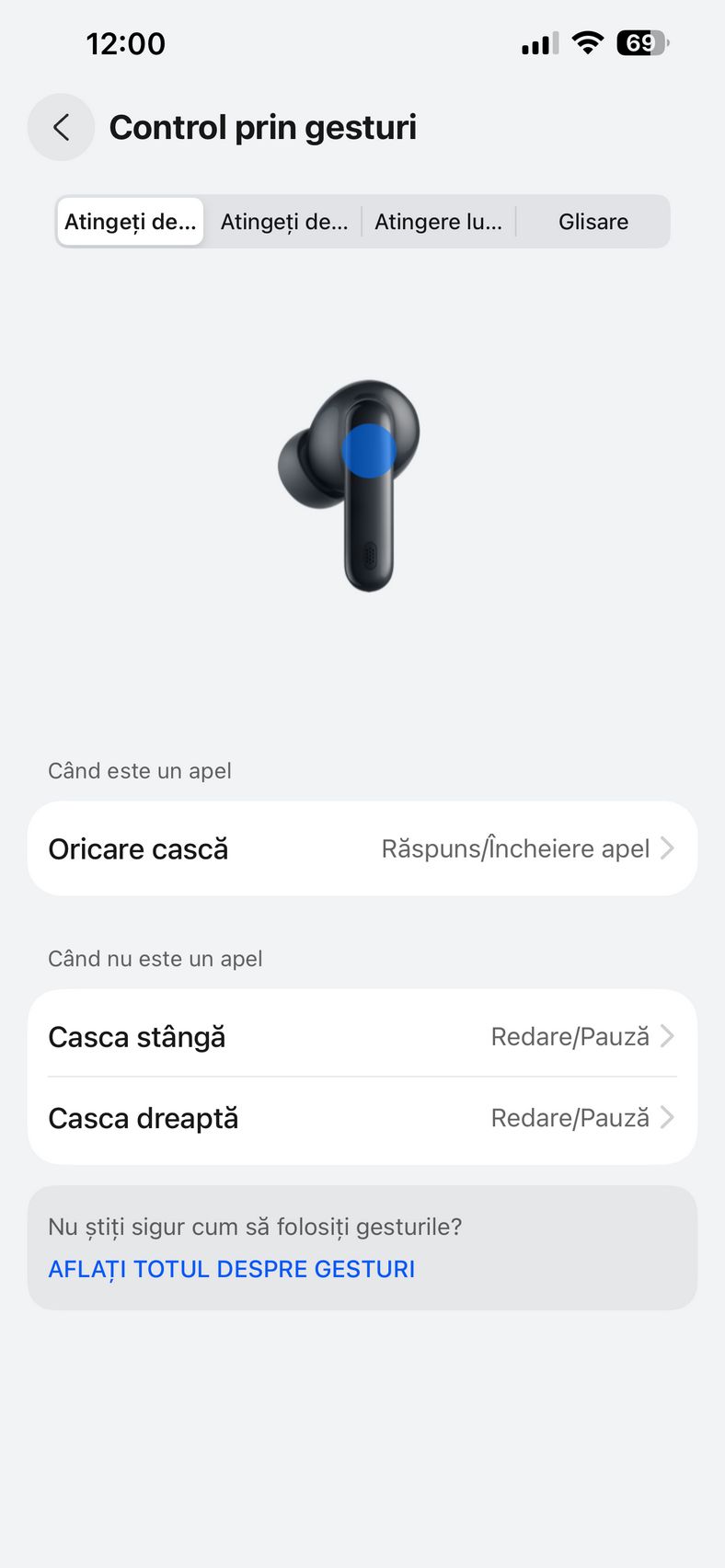This screenshot has width=725, height=1568.
Task: Open the Glisare gesture tab
Action: pyautogui.click(x=593, y=222)
